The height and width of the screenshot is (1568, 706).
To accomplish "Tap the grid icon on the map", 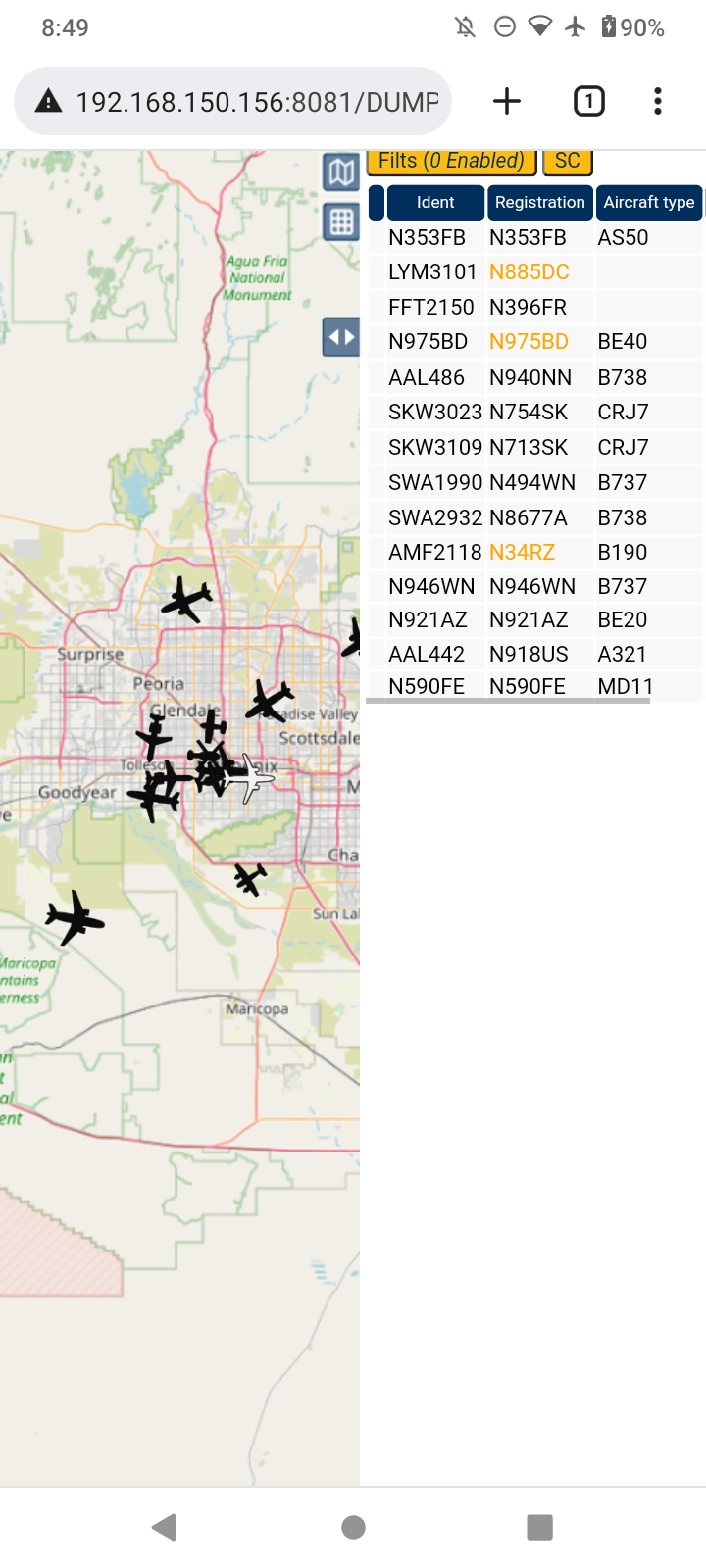I will coord(341,222).
